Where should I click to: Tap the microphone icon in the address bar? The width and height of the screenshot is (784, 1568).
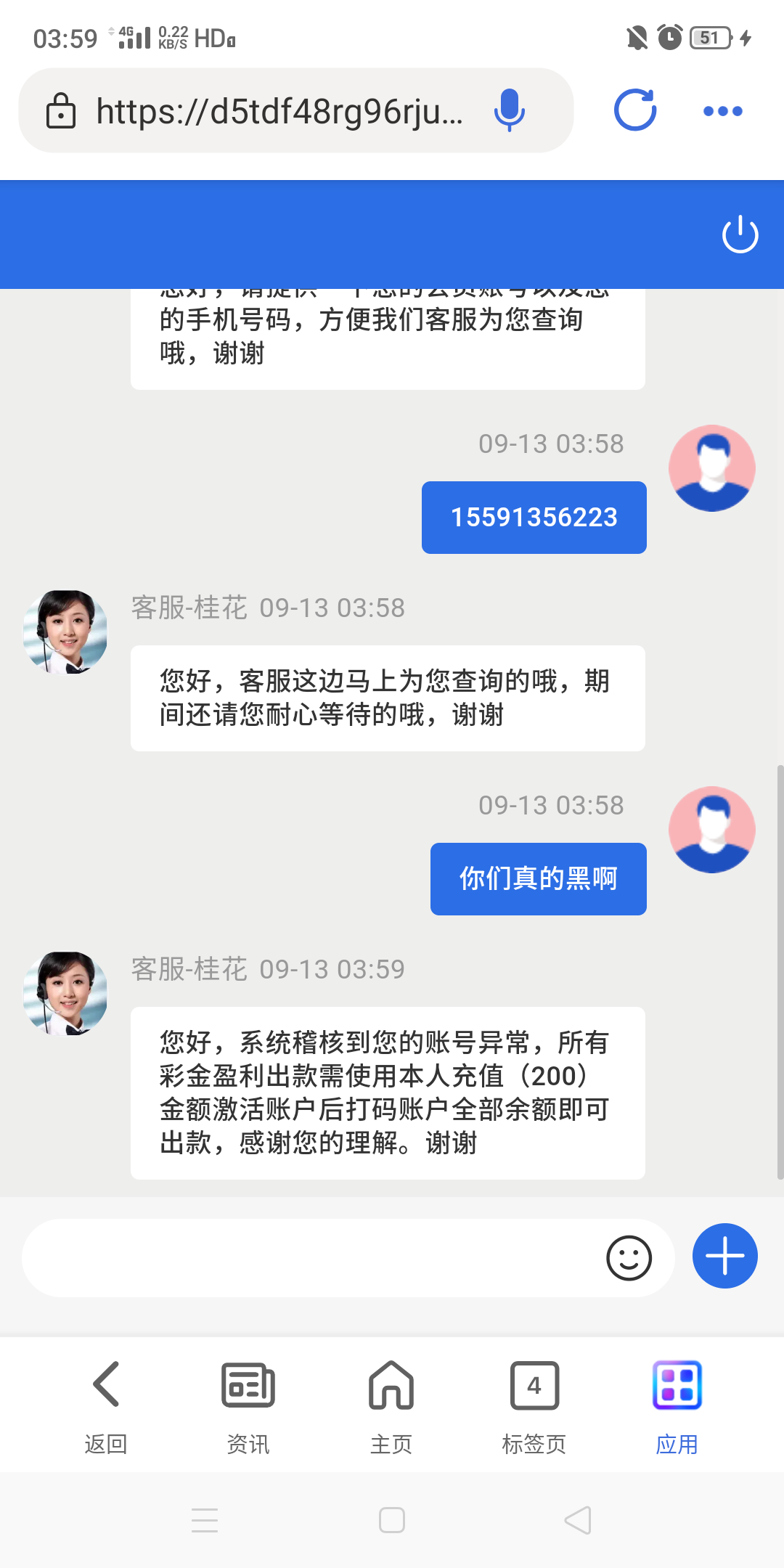click(508, 110)
